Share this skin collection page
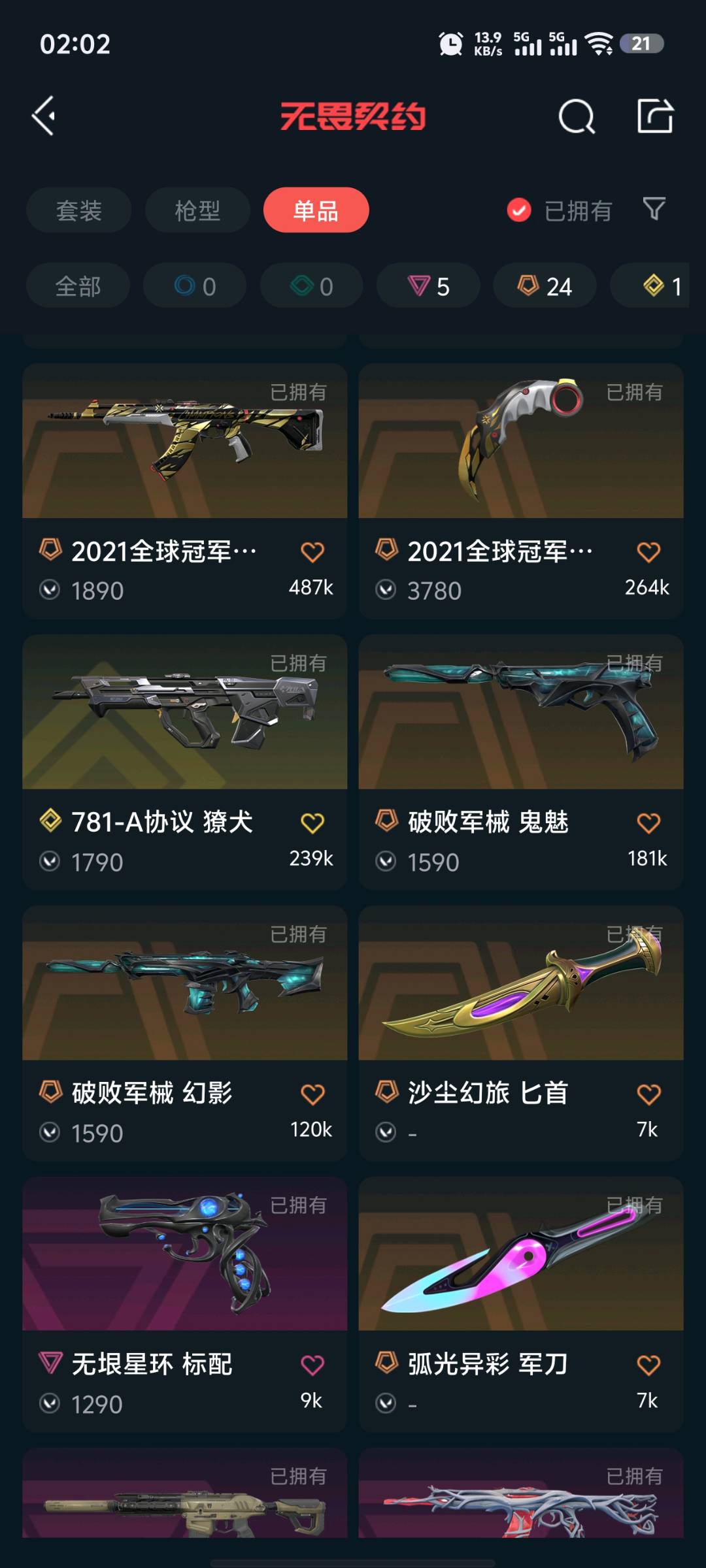The width and height of the screenshot is (706, 1568). click(x=655, y=116)
